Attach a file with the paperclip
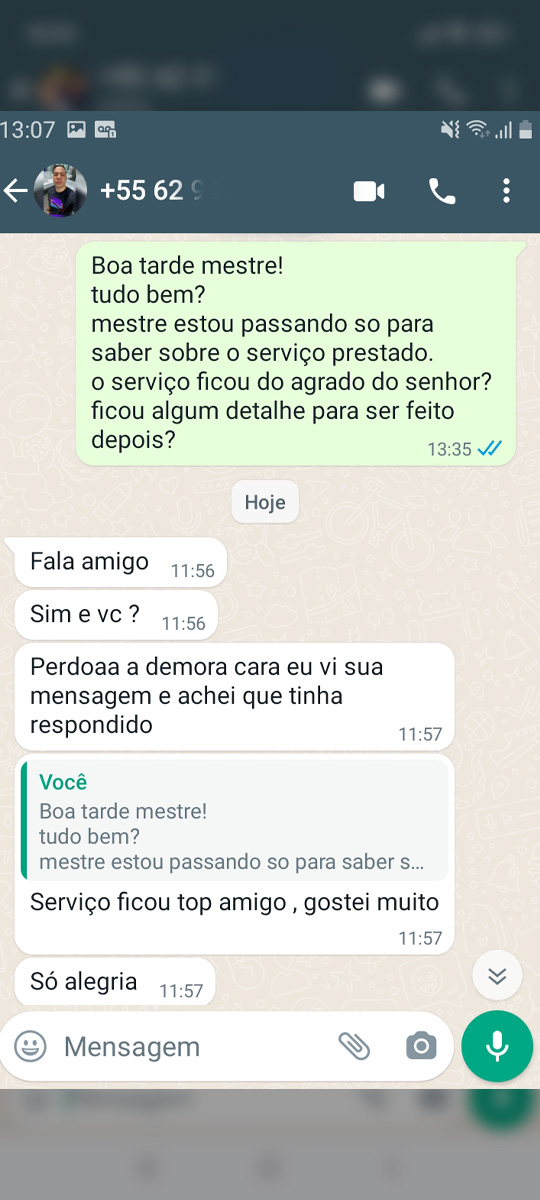540x1200 pixels. tap(354, 1046)
